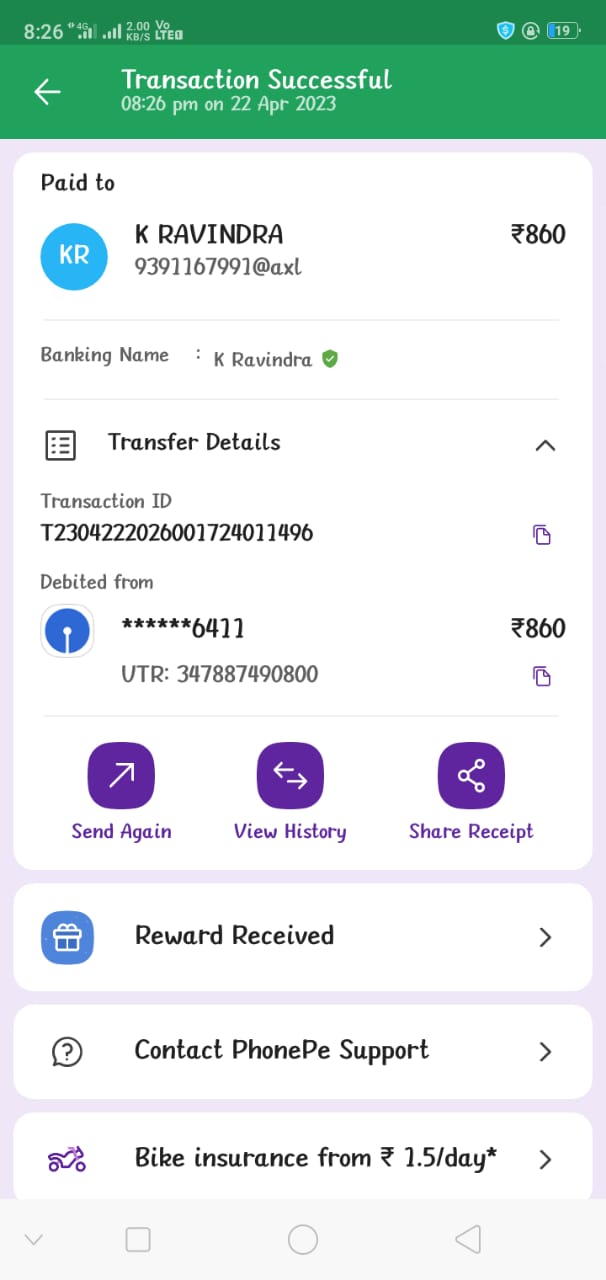Open the Reward Received row
The image size is (606, 1280).
click(x=302, y=937)
